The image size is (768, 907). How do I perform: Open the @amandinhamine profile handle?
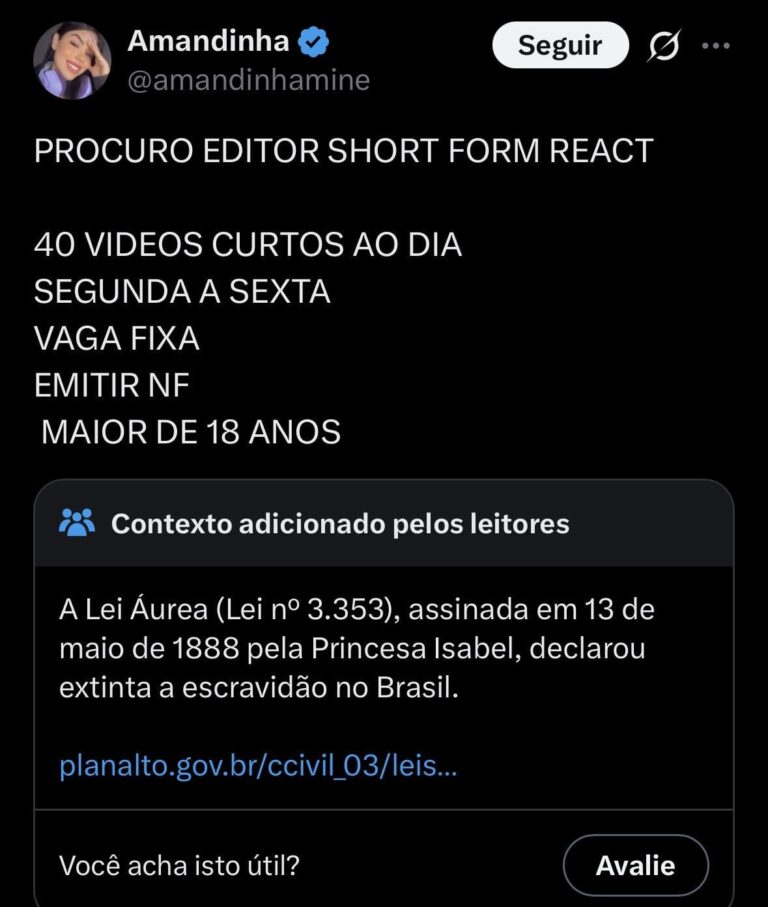point(248,80)
